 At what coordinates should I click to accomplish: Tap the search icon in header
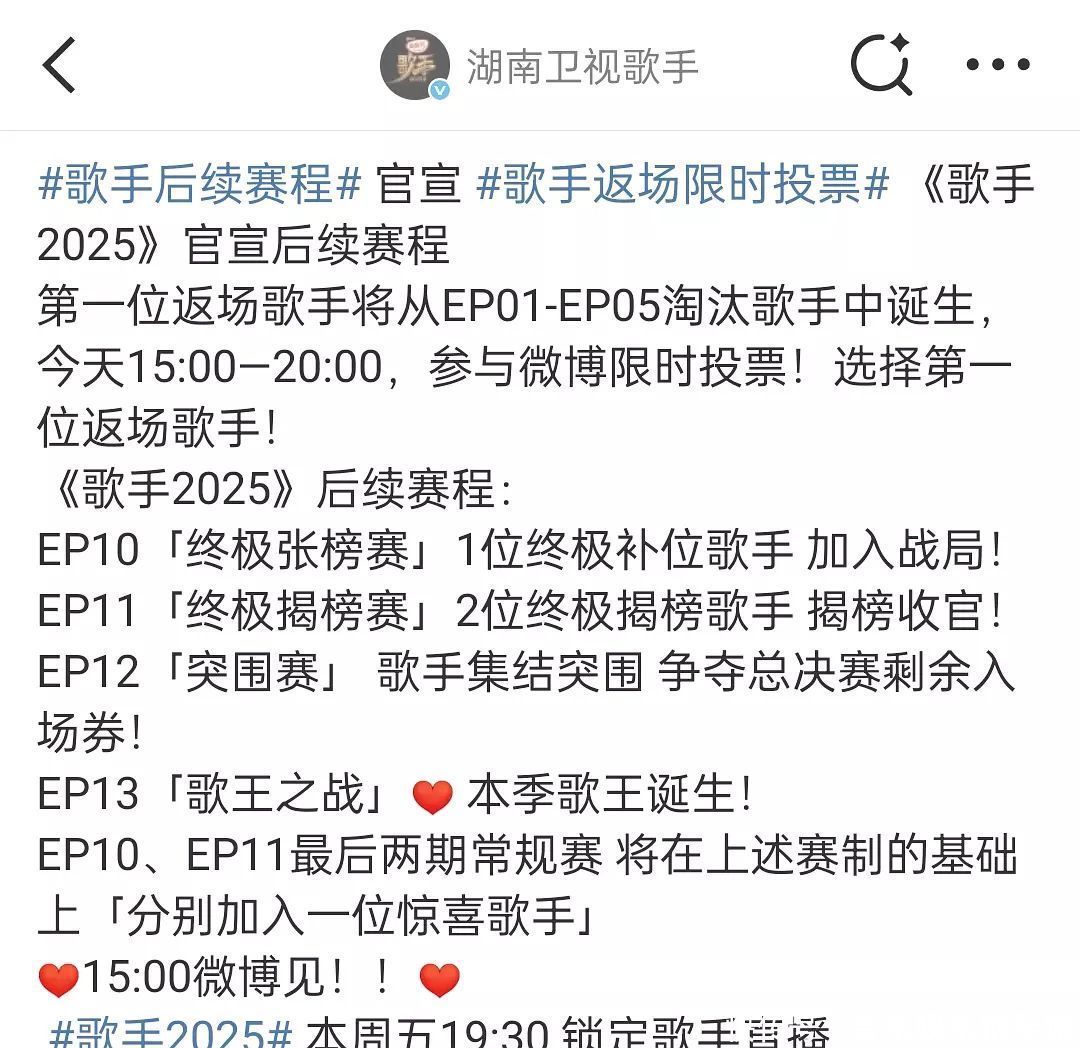(881, 66)
